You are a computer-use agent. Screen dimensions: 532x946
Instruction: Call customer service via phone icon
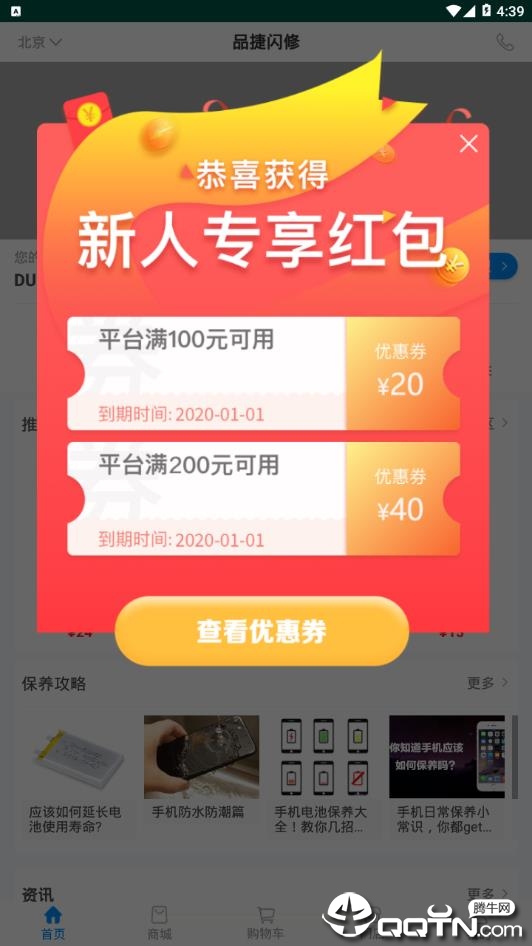pyautogui.click(x=504, y=42)
